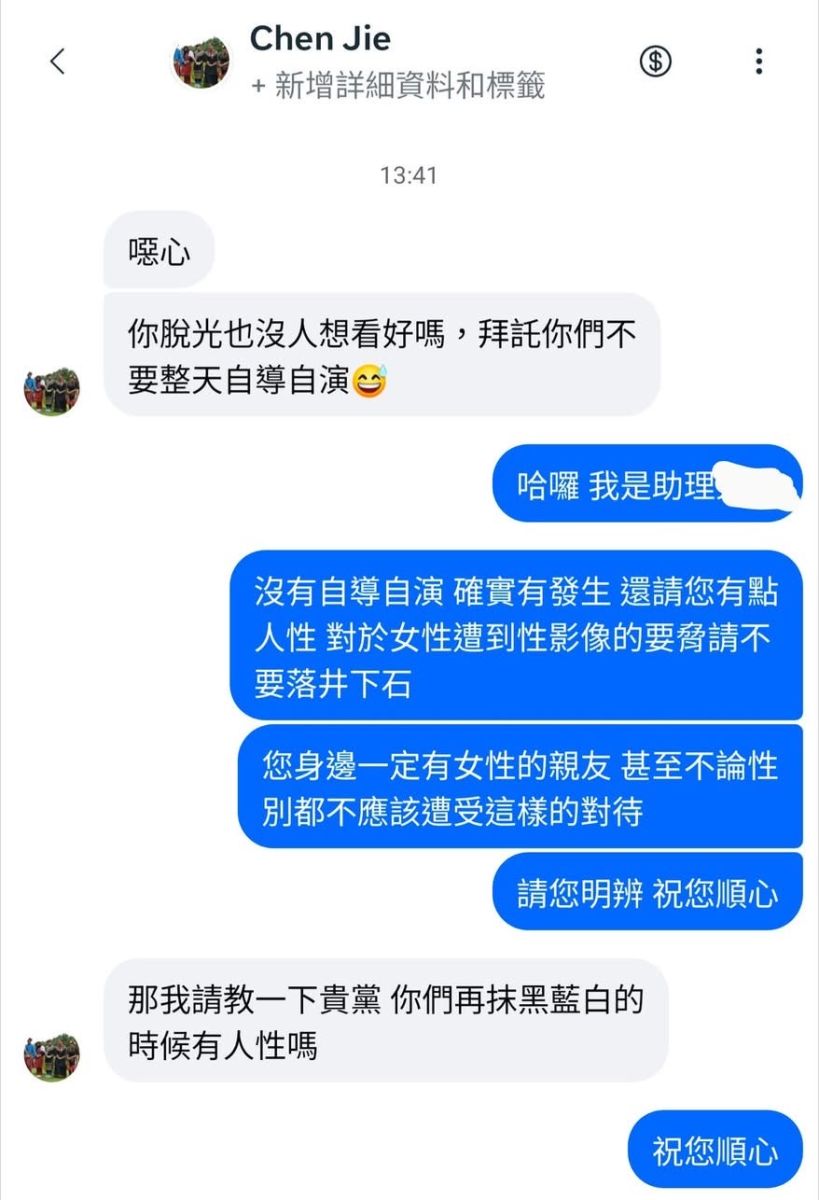Image resolution: width=819 pixels, height=1200 pixels.
Task: Add details and labels for Chen Jie
Action: [x=398, y=87]
